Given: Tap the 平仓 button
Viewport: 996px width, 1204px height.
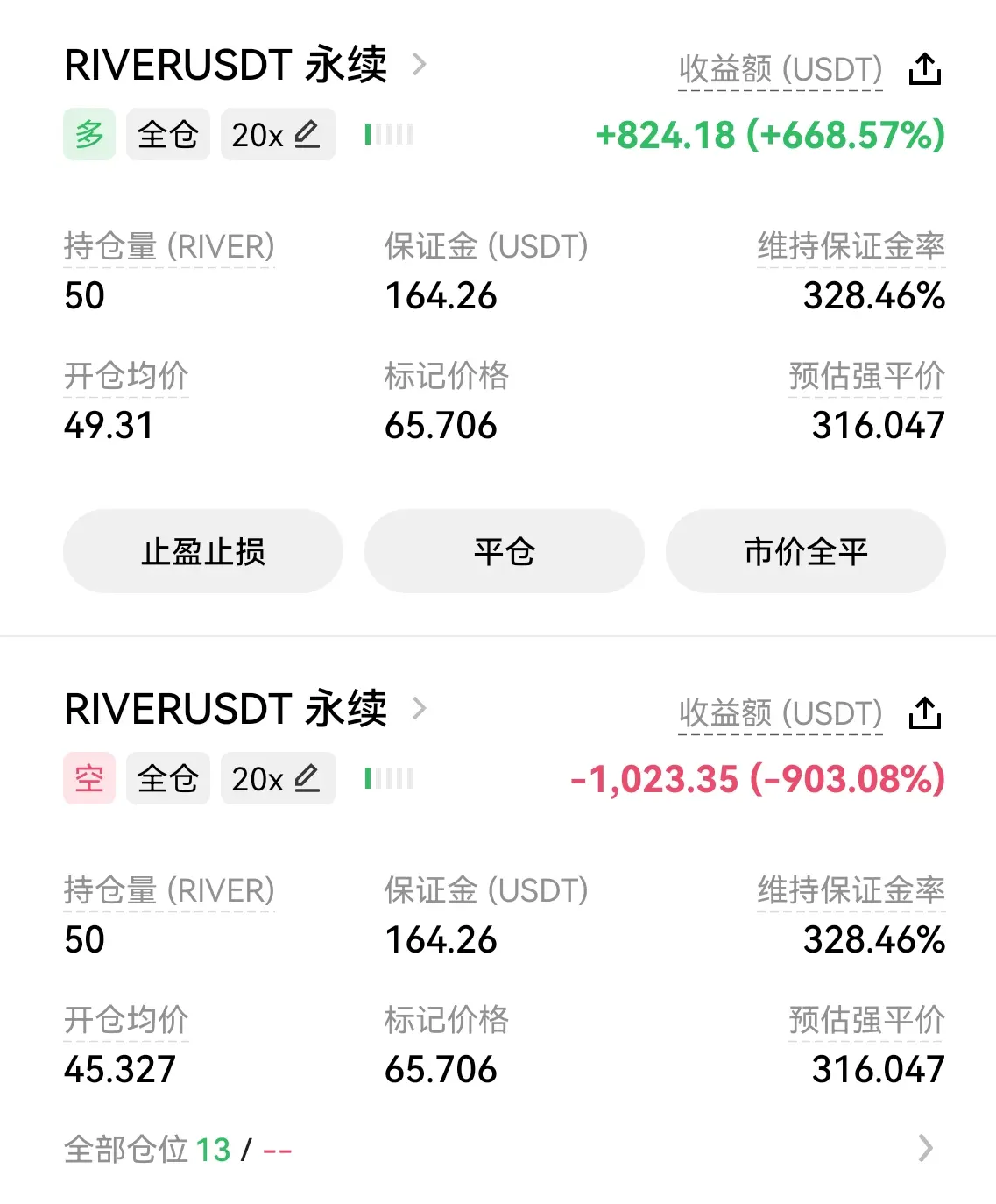Looking at the screenshot, I should [504, 551].
